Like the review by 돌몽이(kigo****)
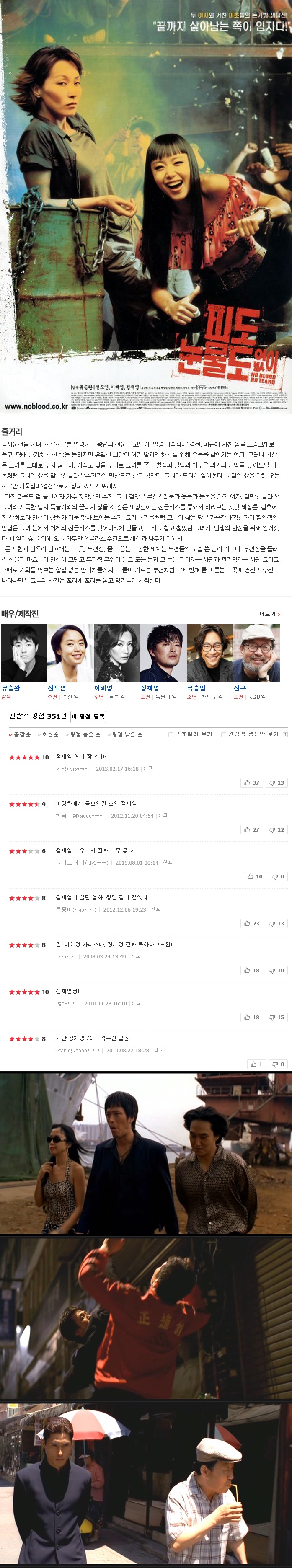292x1568 pixels. 252,923
